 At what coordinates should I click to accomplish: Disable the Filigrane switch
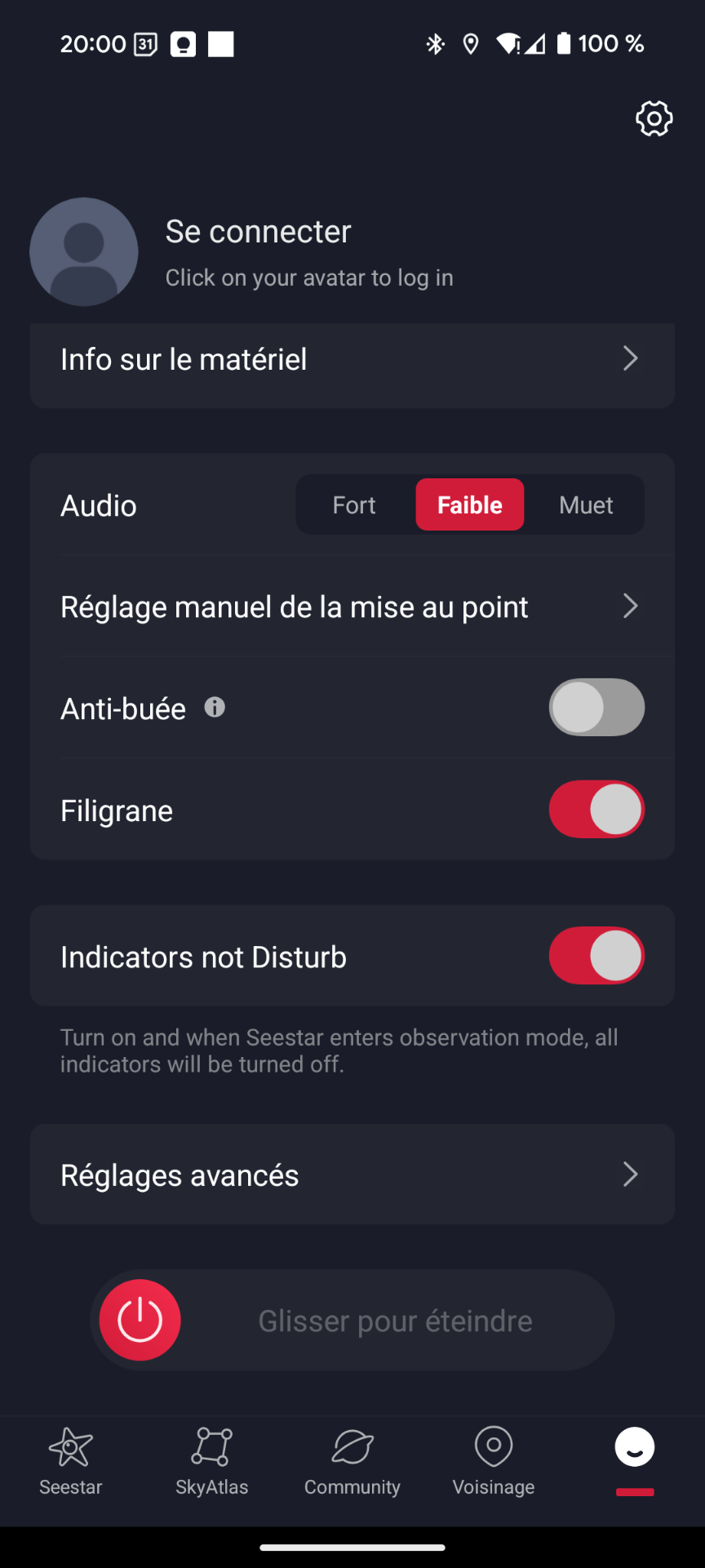pos(596,810)
